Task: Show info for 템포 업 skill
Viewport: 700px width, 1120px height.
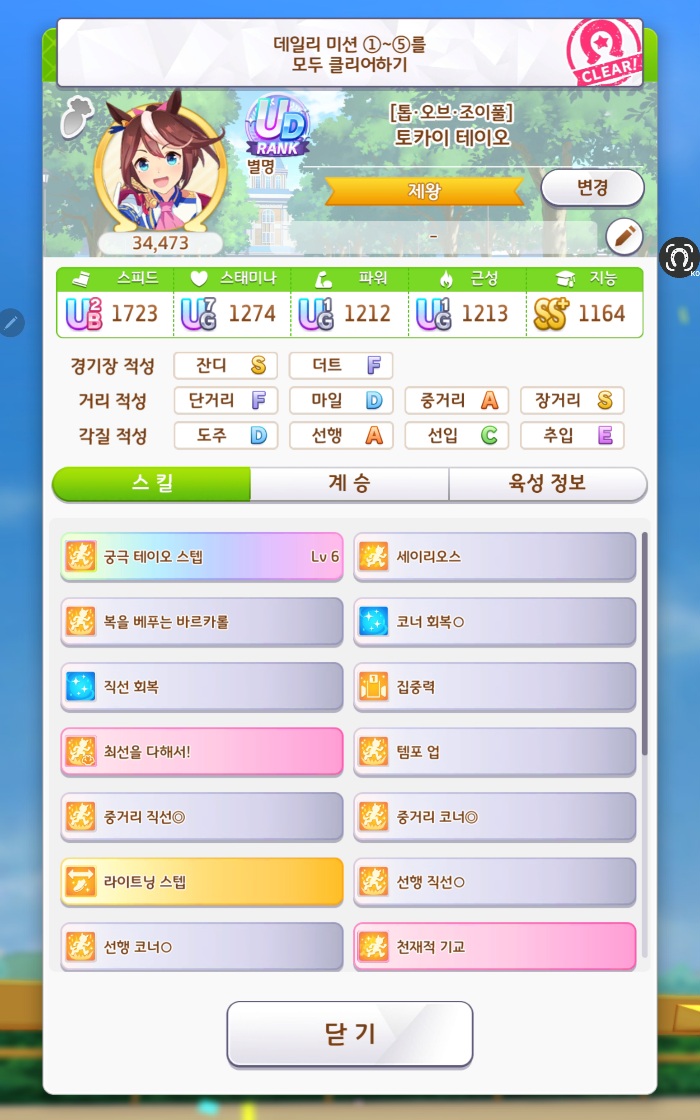Action: (x=494, y=752)
